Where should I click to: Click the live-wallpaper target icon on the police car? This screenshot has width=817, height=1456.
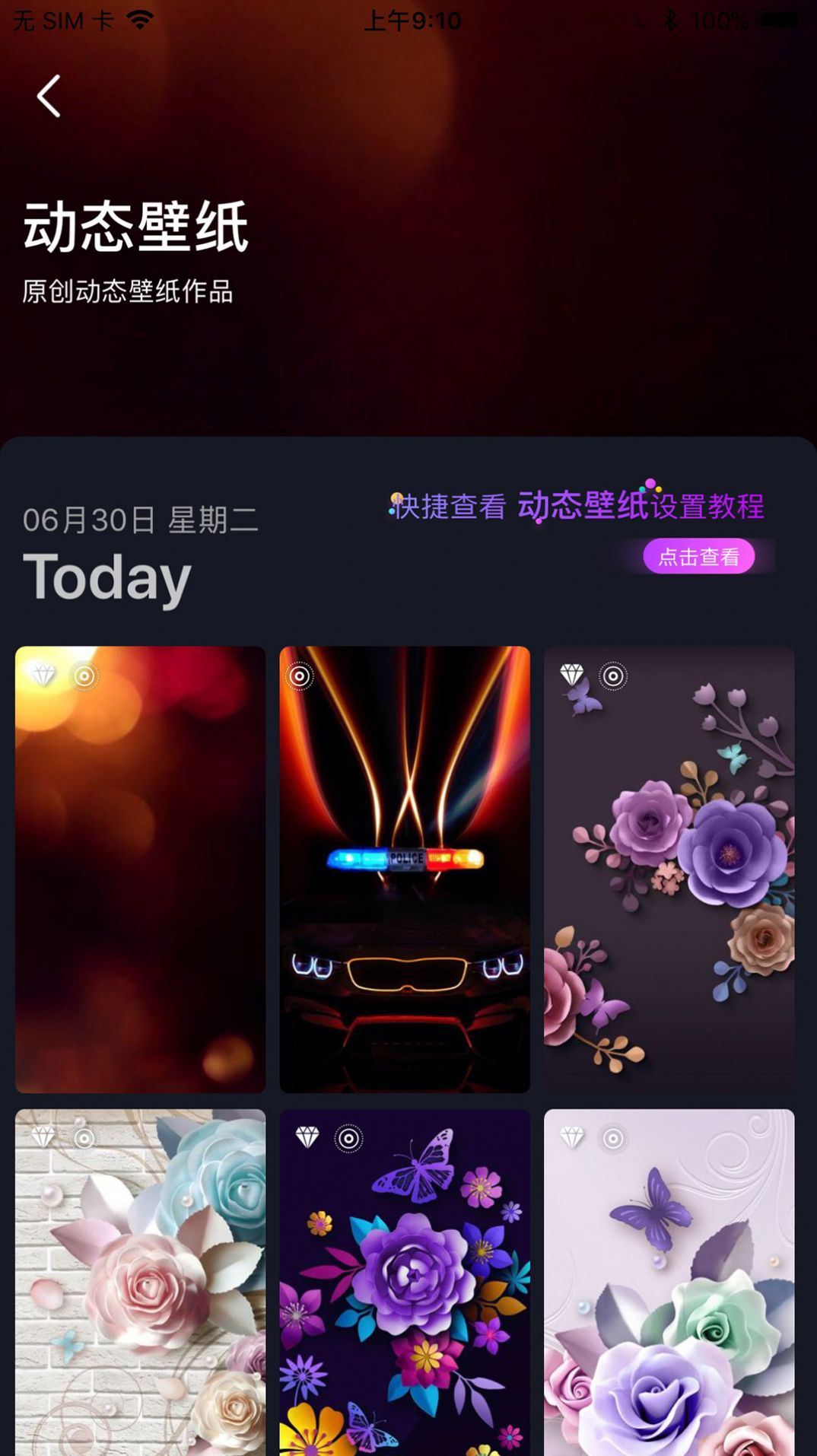point(300,675)
